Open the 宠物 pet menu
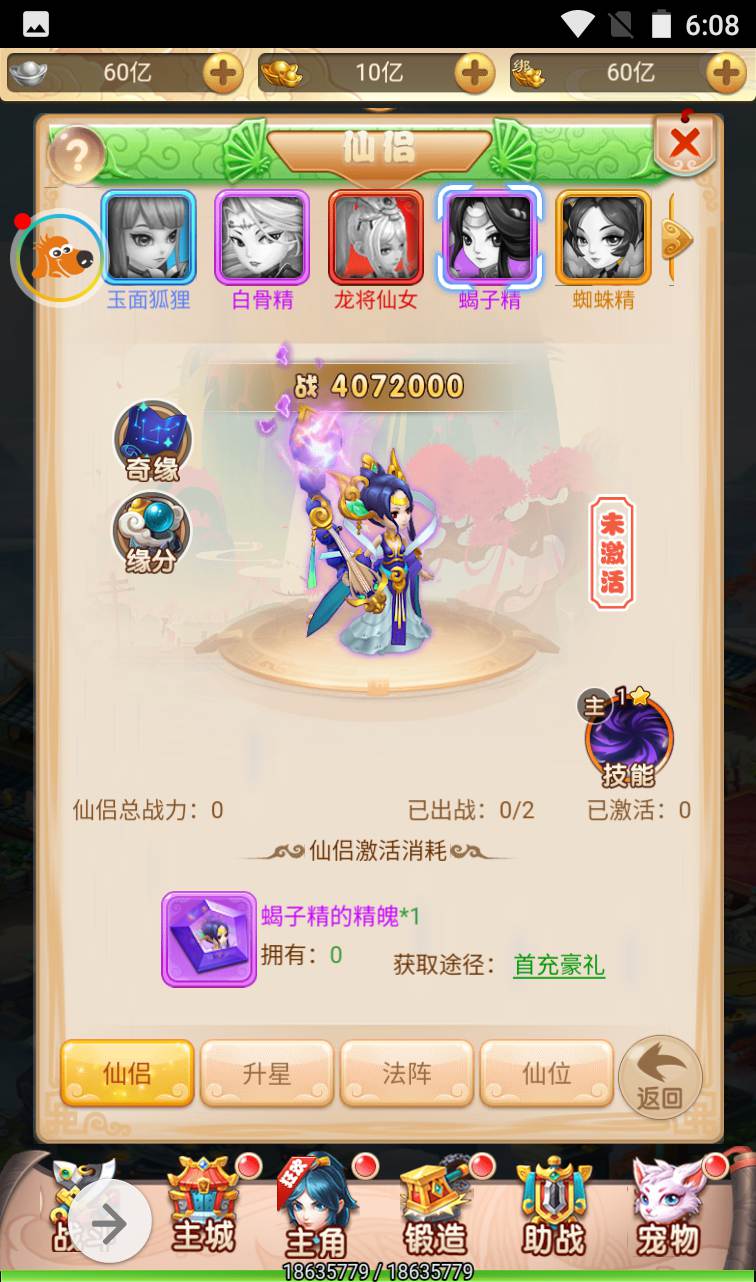Image resolution: width=756 pixels, height=1282 pixels. point(668,1207)
